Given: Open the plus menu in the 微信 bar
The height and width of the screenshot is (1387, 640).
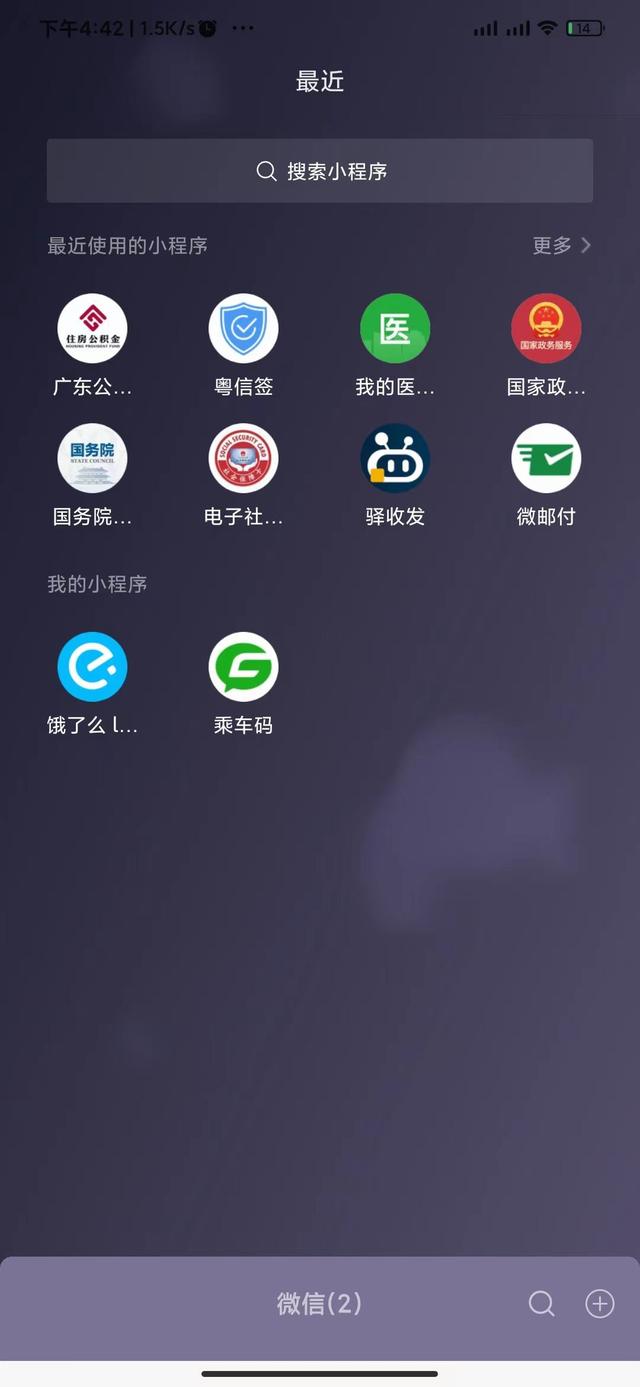Looking at the screenshot, I should tap(599, 1303).
